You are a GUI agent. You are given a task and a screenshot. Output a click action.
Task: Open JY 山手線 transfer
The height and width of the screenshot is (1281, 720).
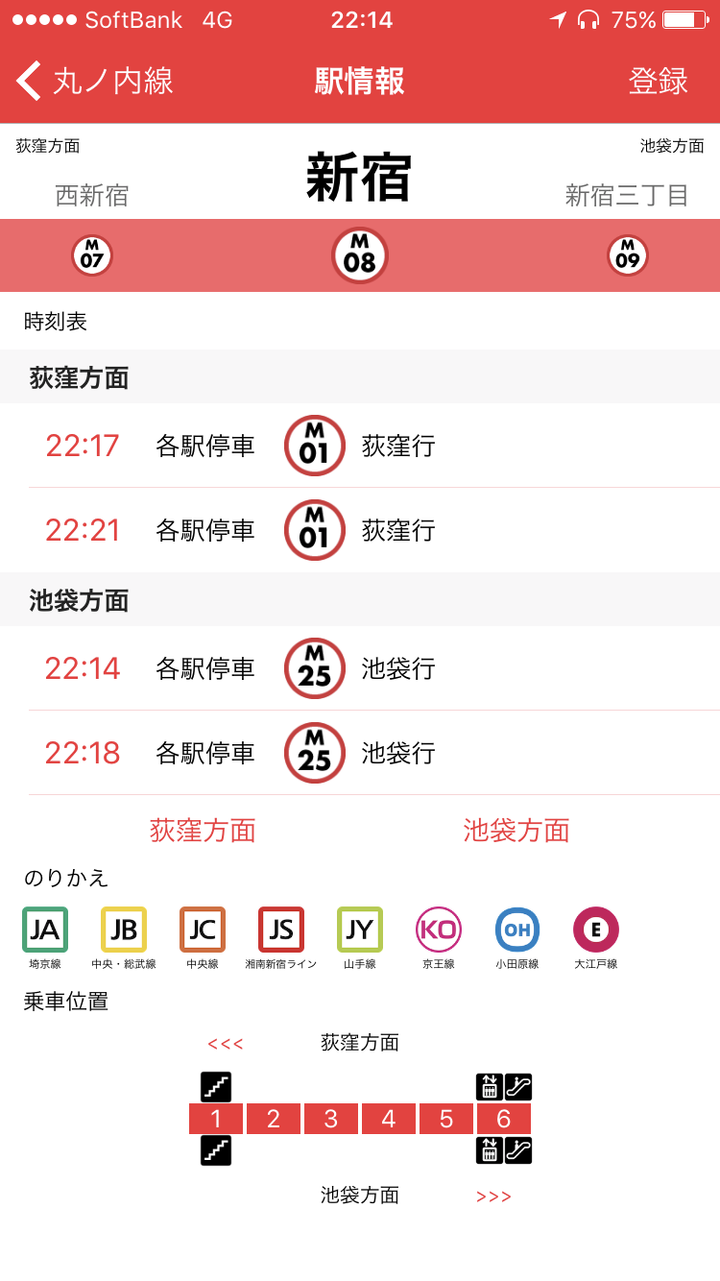point(359,936)
